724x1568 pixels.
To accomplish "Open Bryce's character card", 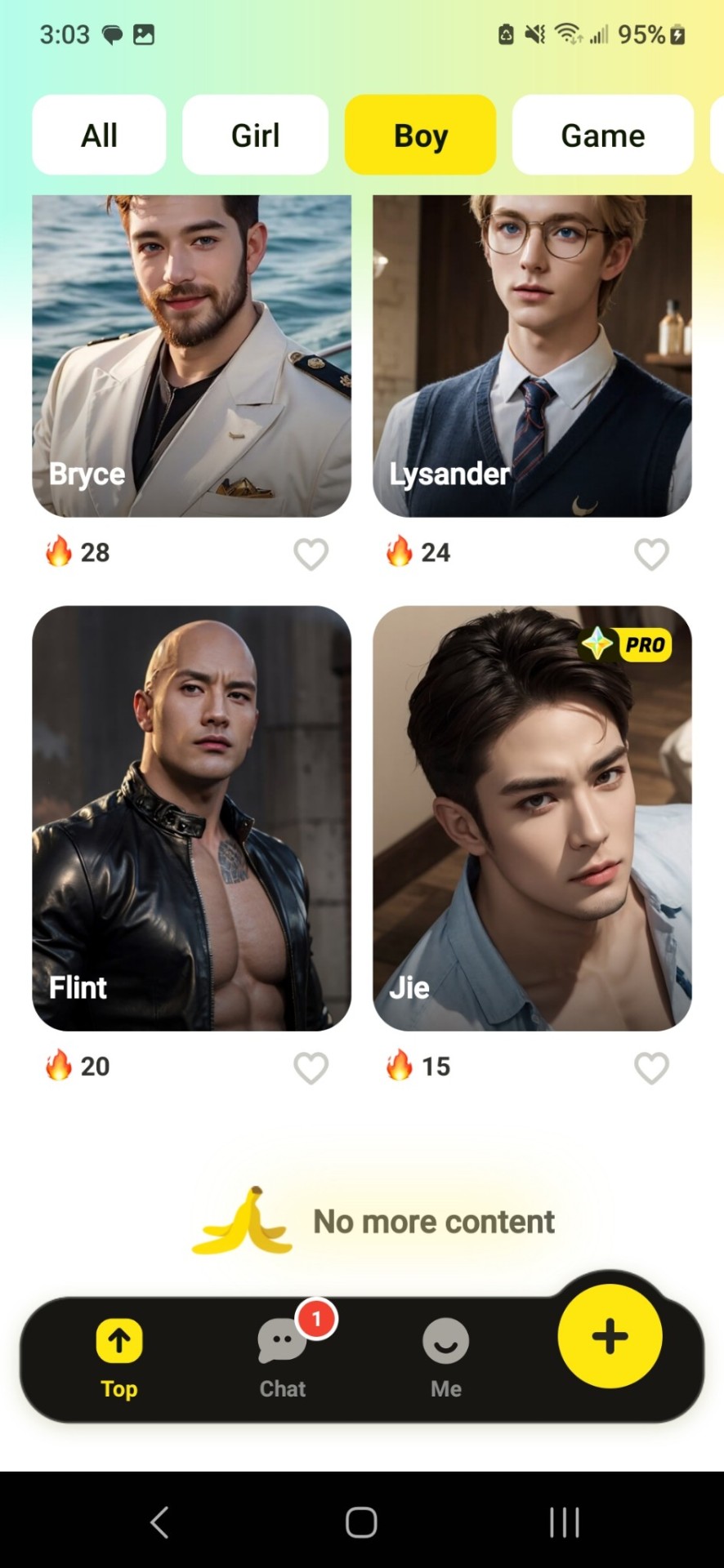I will tap(191, 355).
